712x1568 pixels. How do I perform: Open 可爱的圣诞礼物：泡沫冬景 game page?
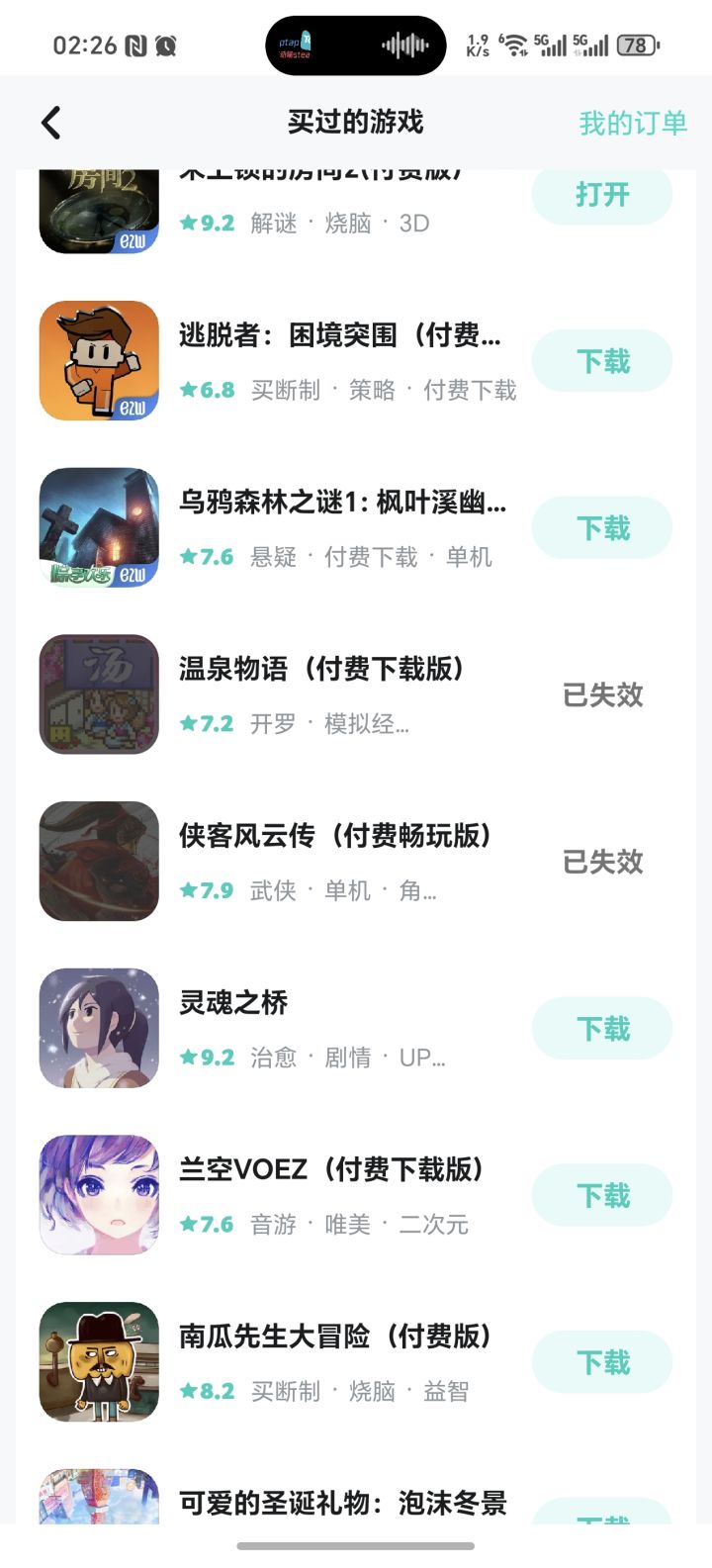point(342,1504)
